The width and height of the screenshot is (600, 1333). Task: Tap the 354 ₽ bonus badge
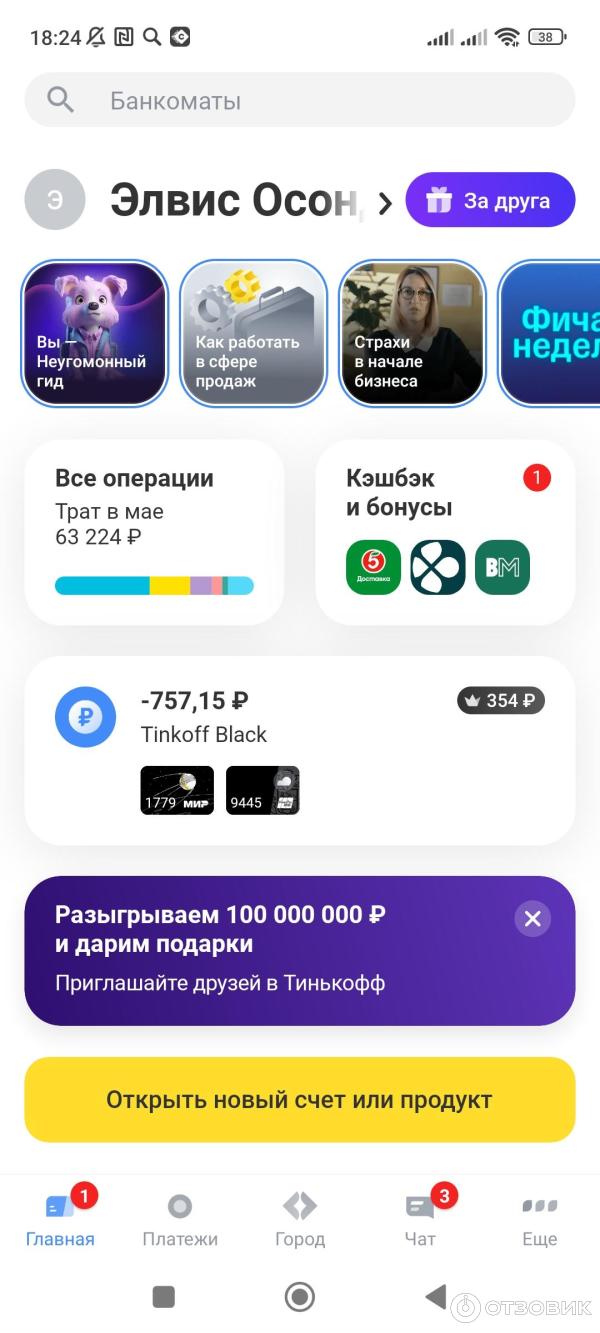pos(501,701)
